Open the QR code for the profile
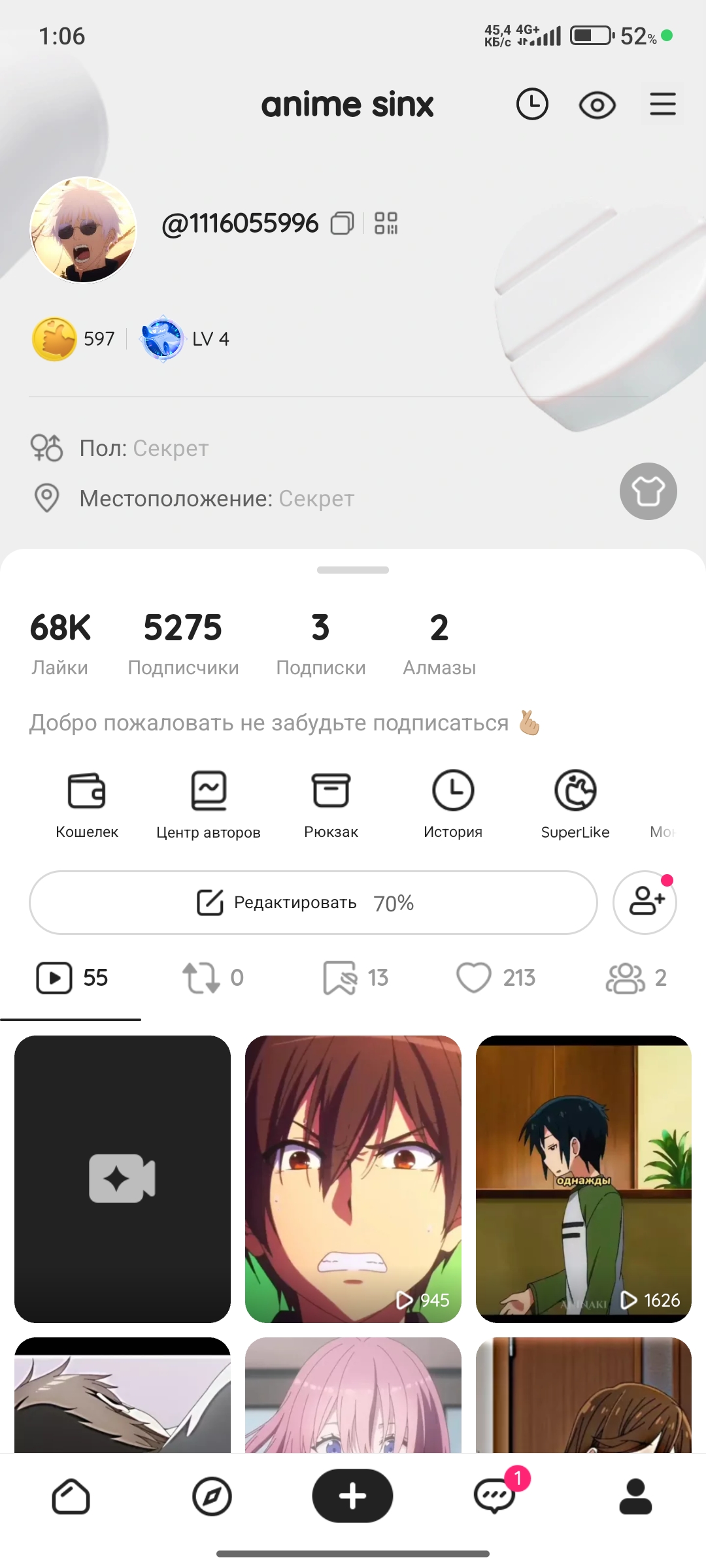706x1568 pixels. 387,223
